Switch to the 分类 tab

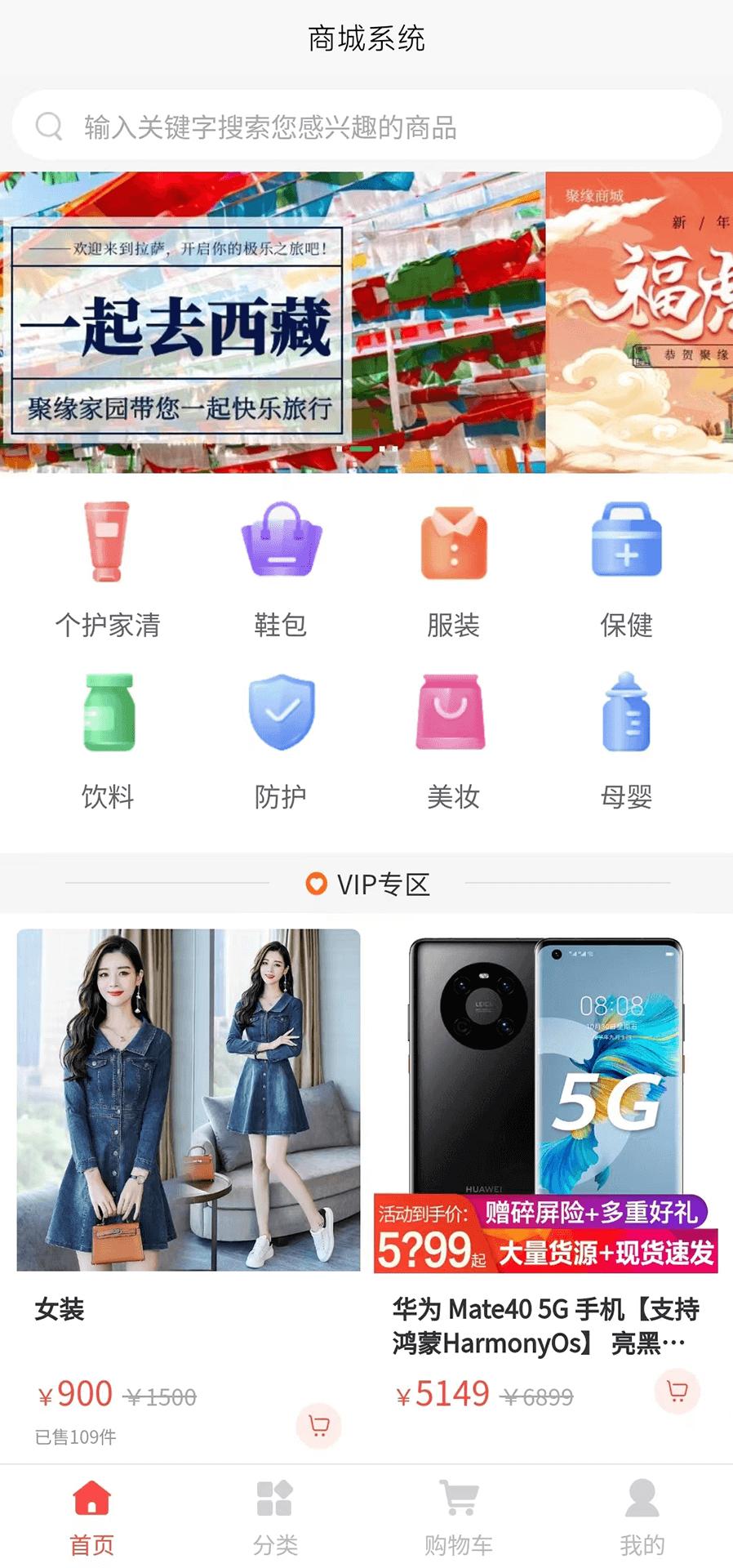pos(275,1516)
